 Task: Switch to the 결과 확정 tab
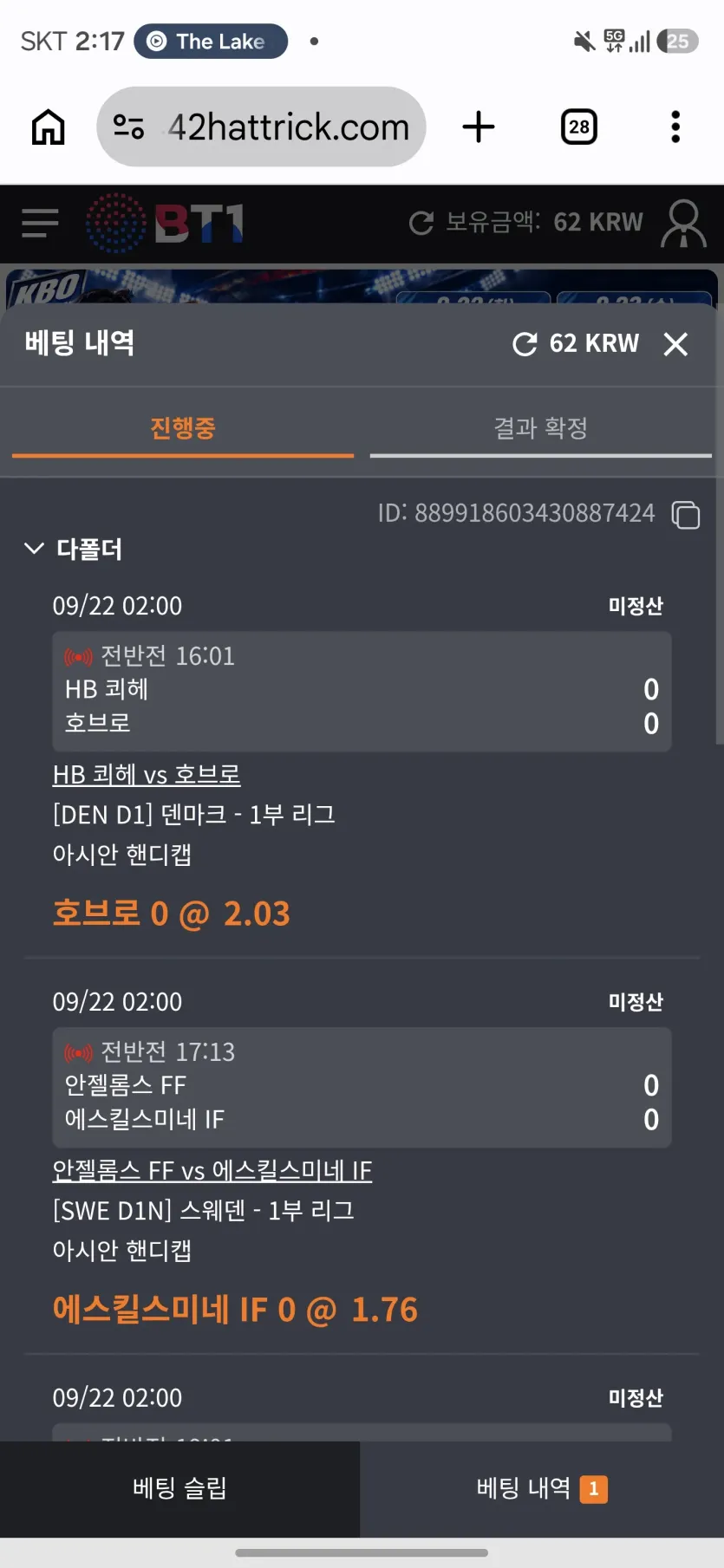[x=541, y=428]
